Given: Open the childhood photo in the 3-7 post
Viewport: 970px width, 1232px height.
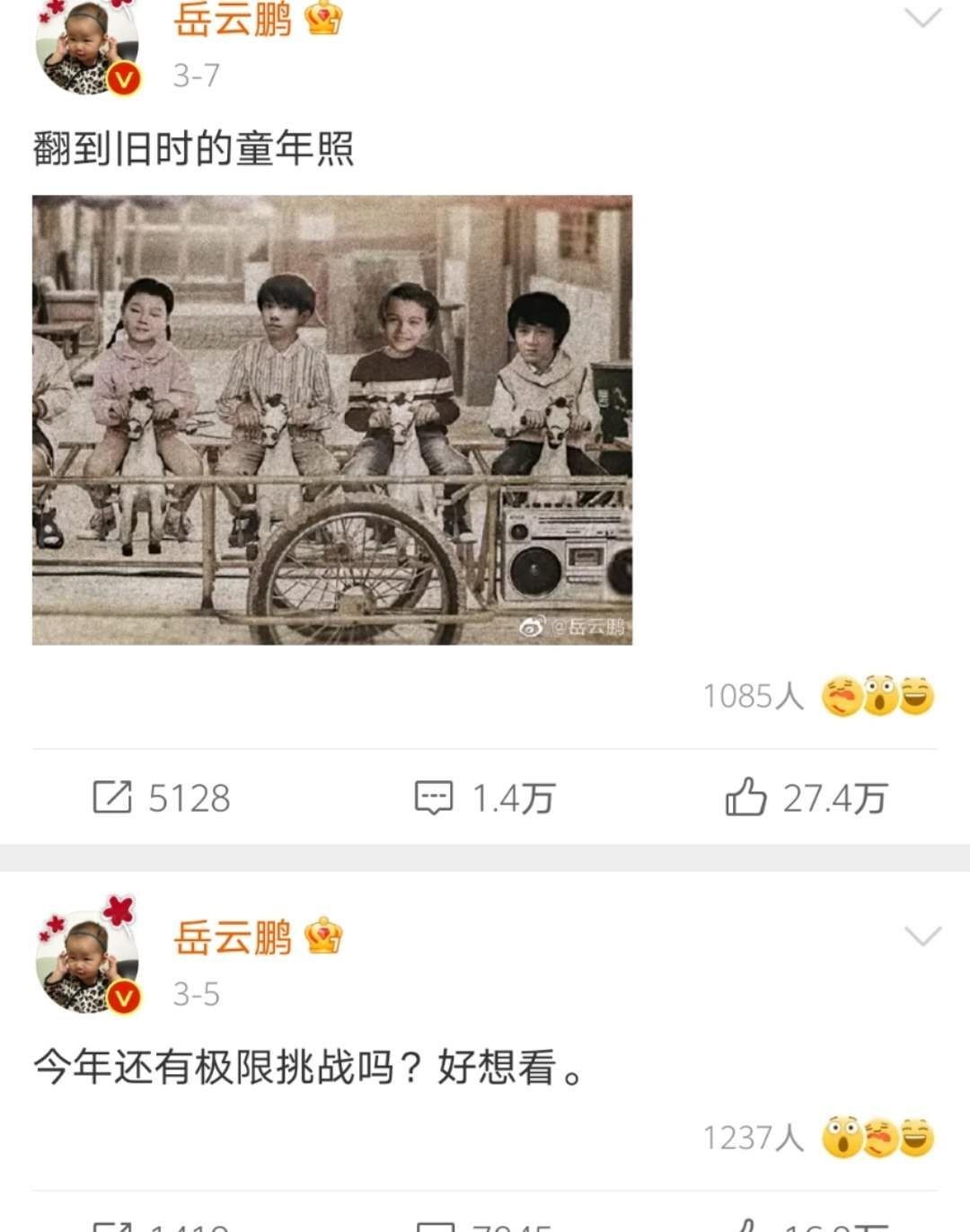Looking at the screenshot, I should click(332, 419).
